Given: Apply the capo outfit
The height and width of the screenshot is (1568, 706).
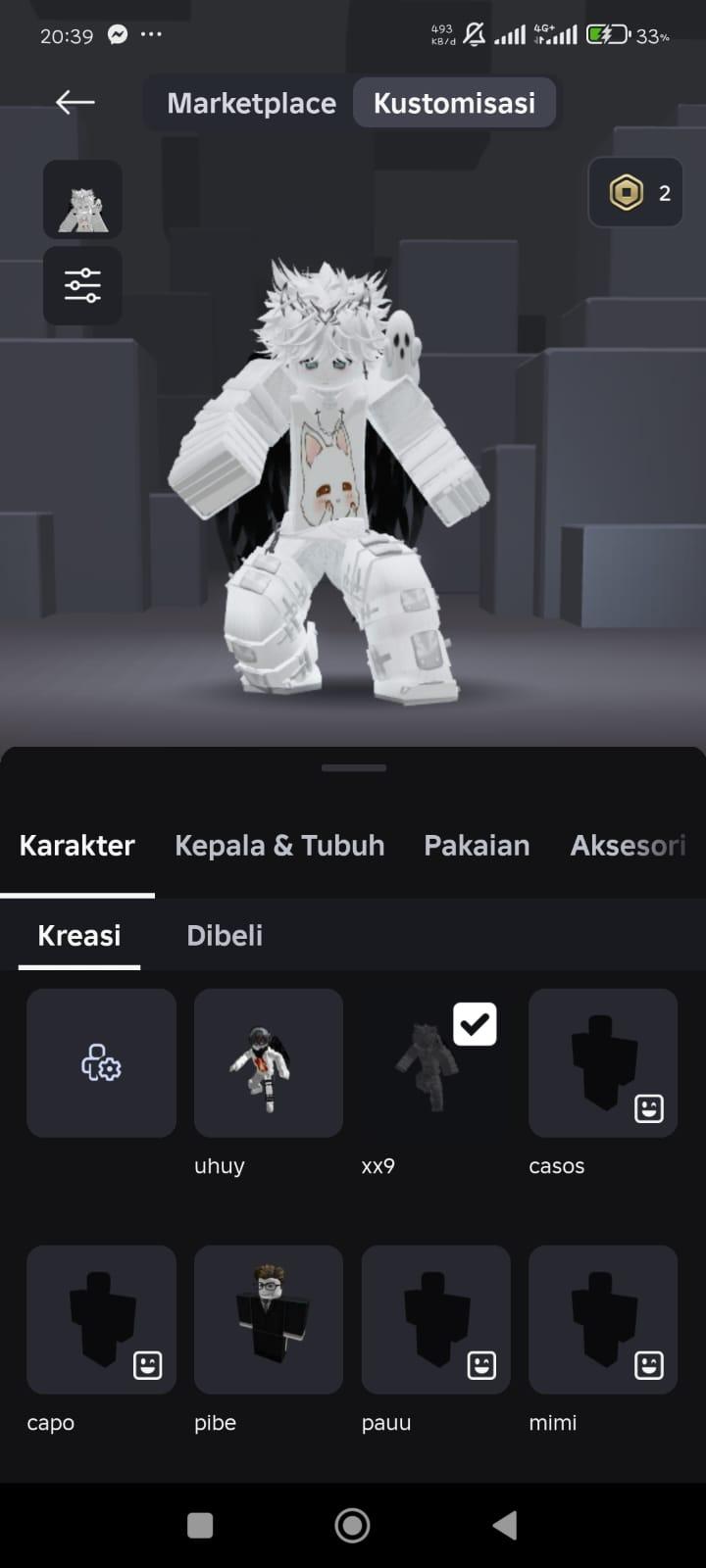Looking at the screenshot, I should 101,1320.
